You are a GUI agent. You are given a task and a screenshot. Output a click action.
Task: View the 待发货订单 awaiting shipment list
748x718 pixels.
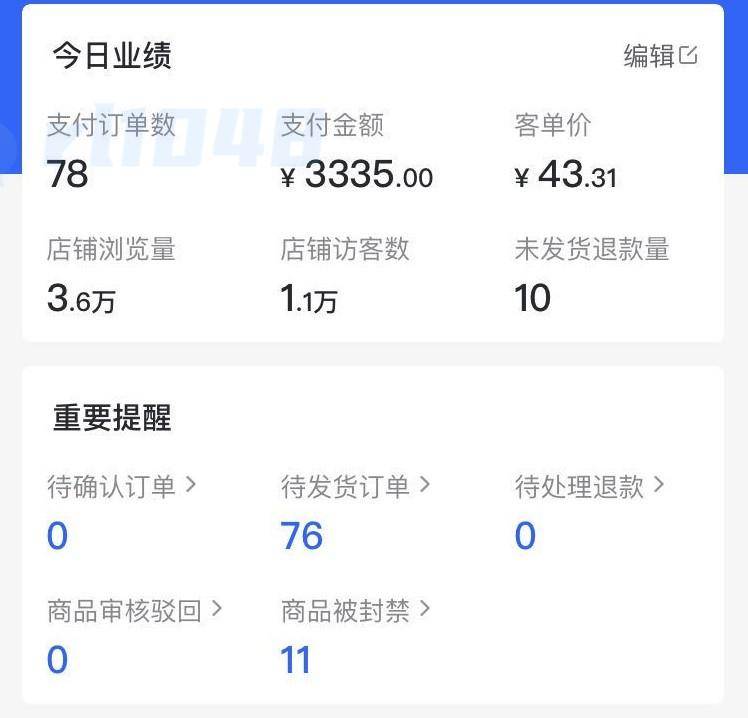point(355,487)
